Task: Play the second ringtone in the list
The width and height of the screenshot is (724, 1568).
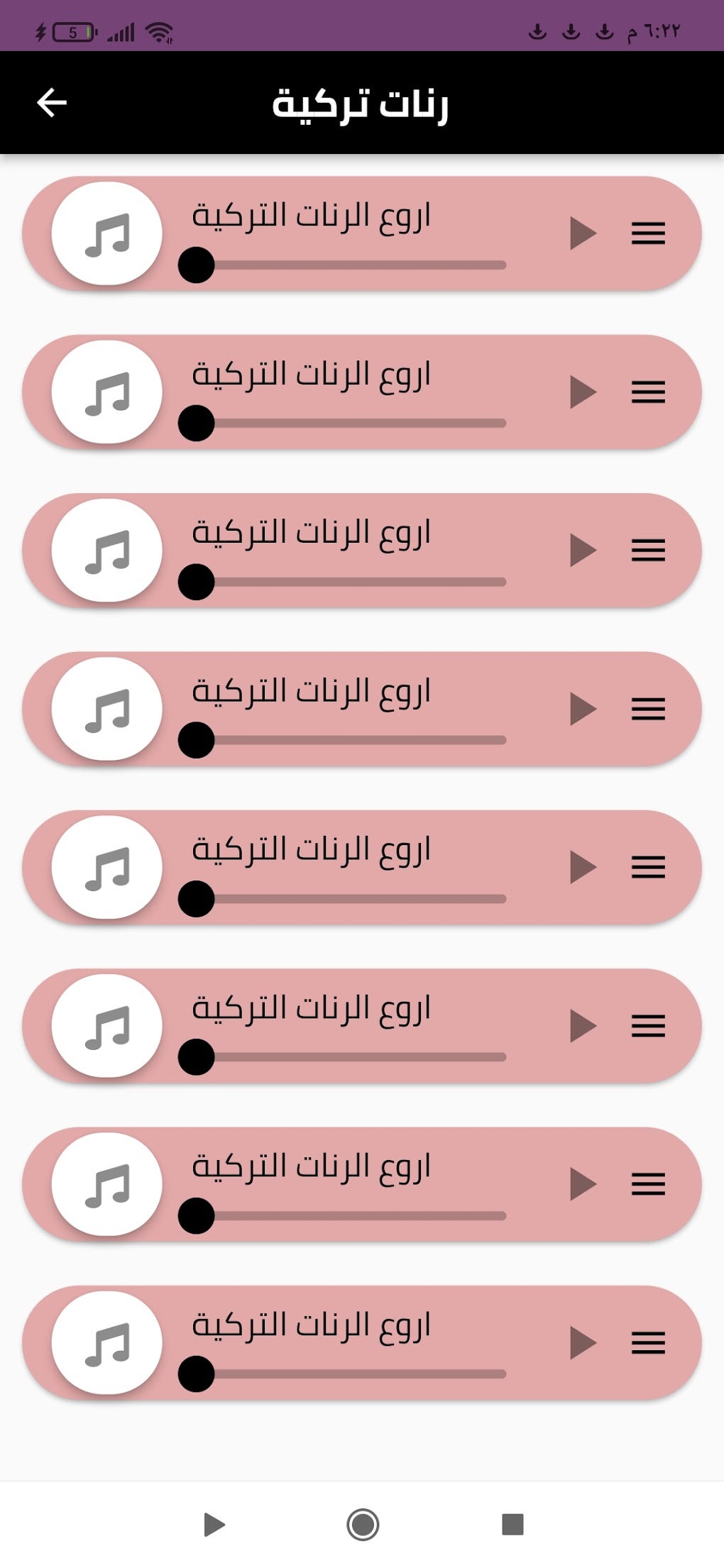Action: tap(583, 392)
